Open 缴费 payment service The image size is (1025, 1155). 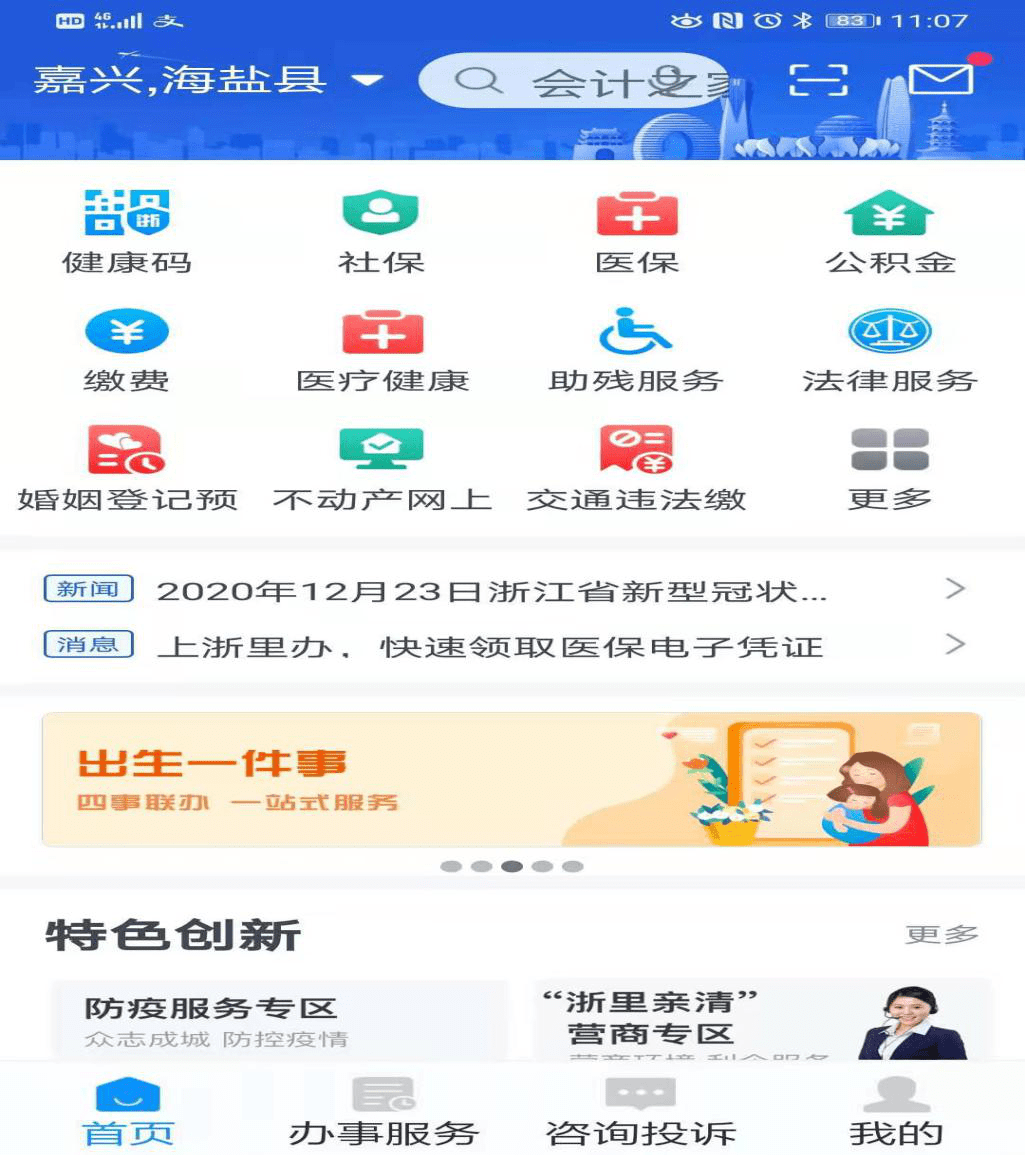pos(126,351)
